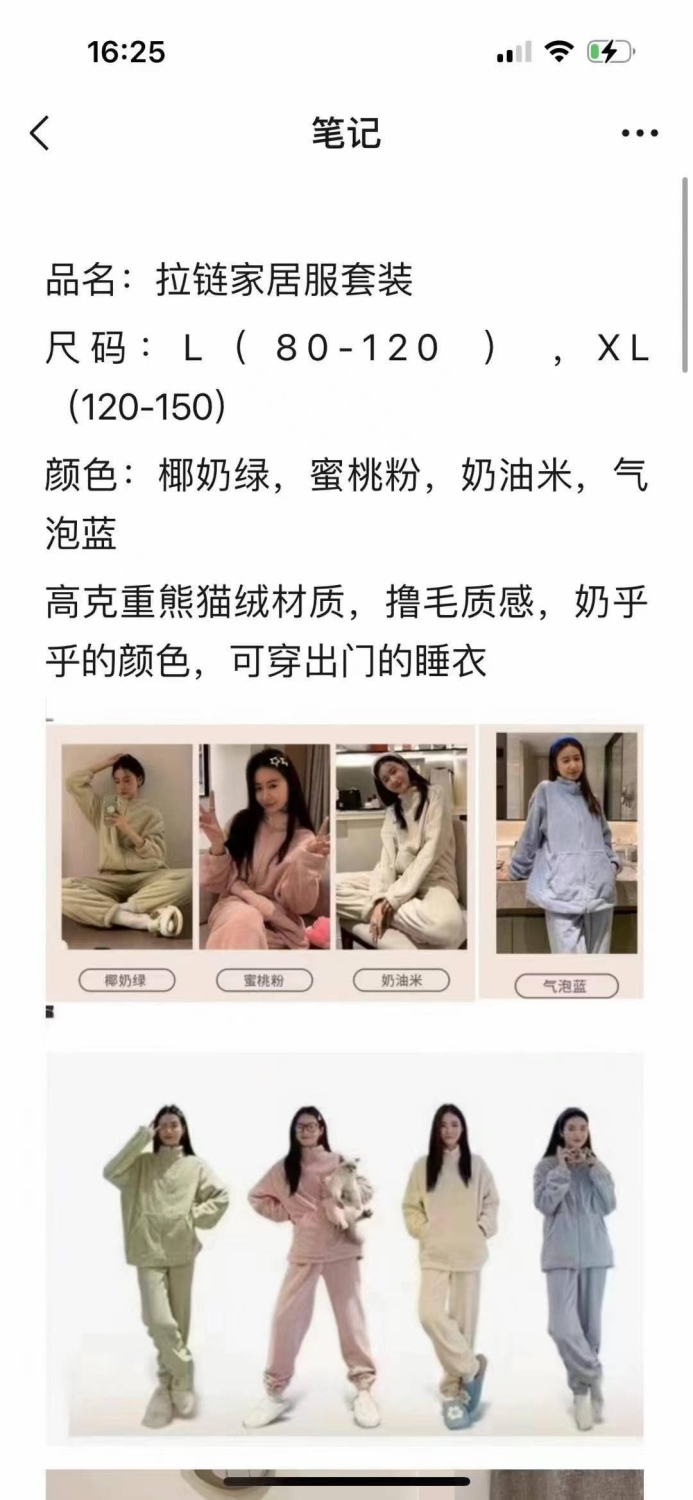Go back from the 笔记 page

[x=40, y=133]
